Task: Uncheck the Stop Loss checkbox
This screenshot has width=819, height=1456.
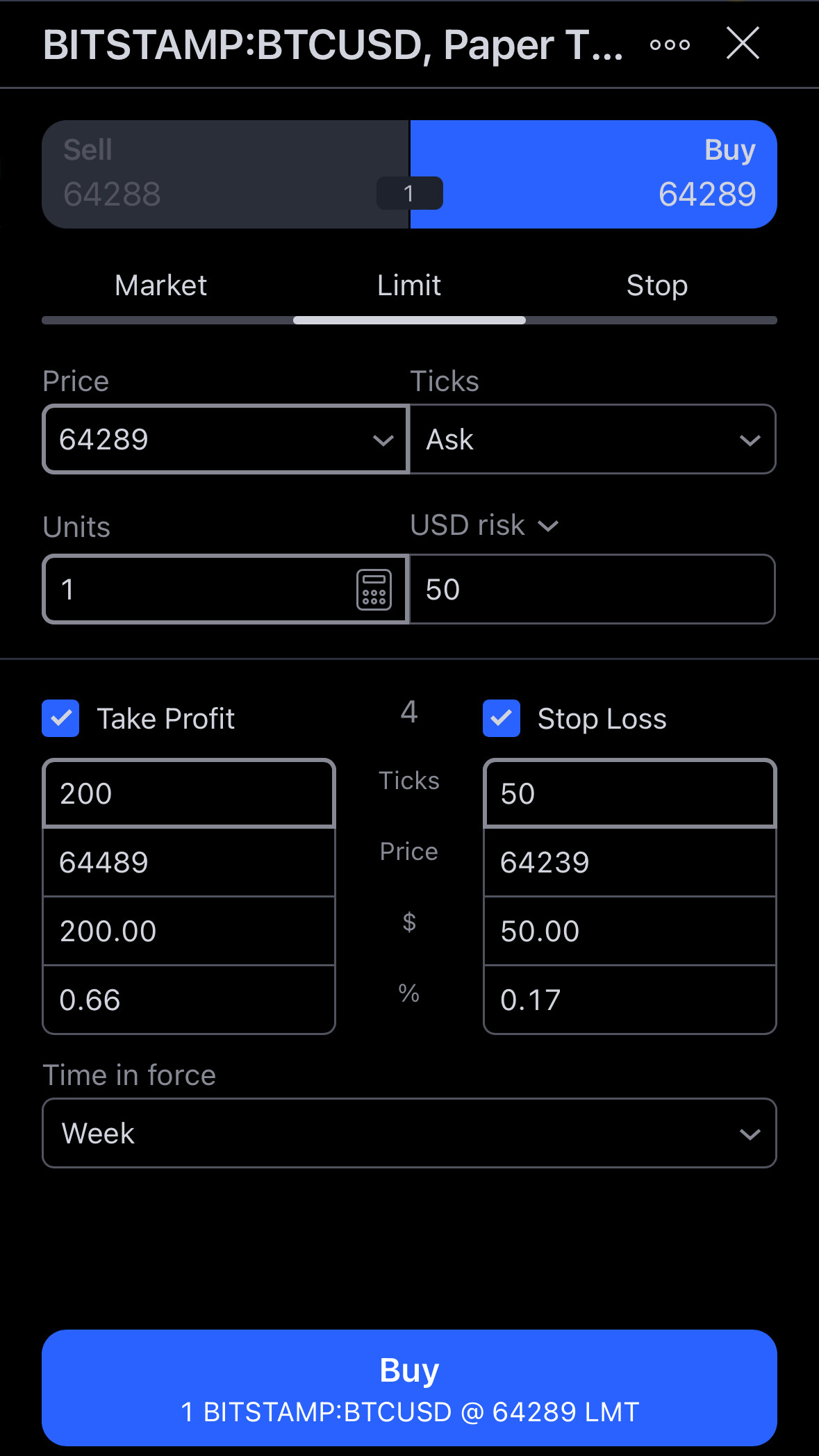Action: click(502, 718)
